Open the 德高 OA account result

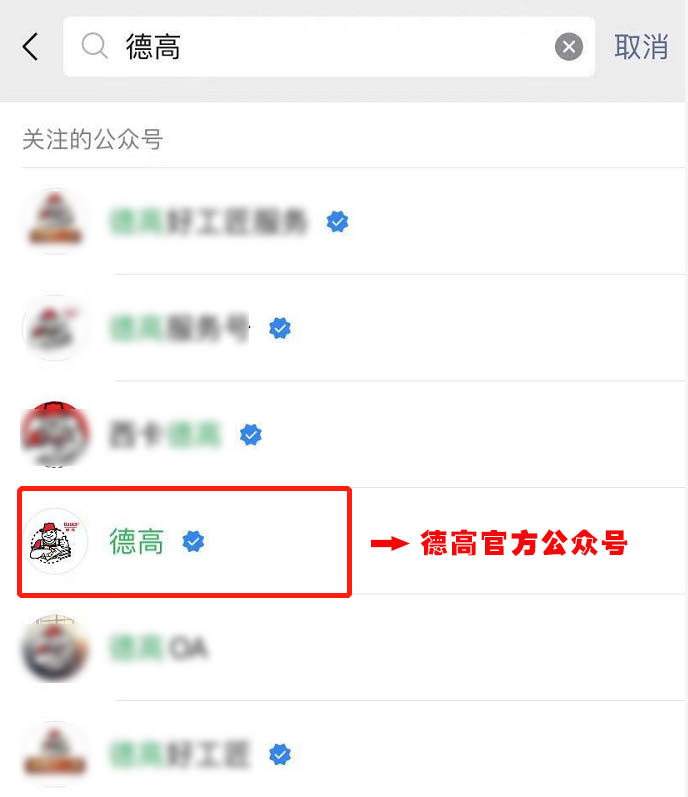click(x=160, y=648)
